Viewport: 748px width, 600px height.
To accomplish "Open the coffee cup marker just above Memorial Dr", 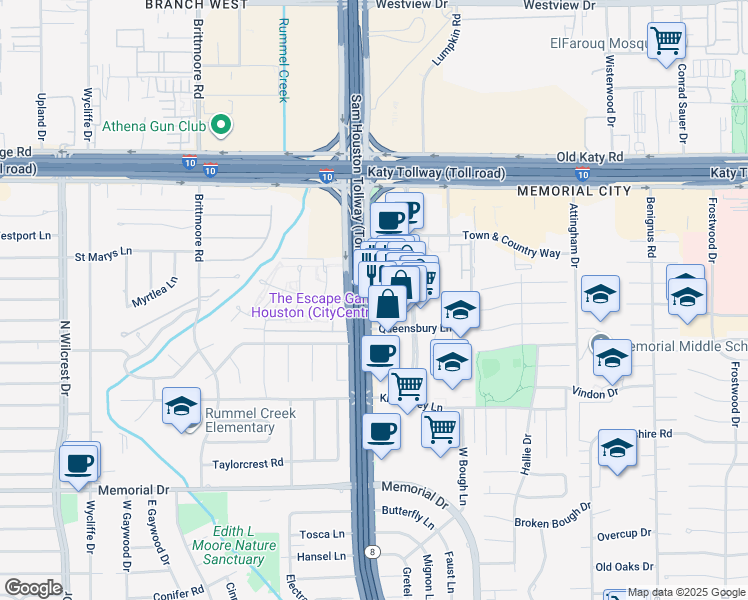I will [380, 432].
